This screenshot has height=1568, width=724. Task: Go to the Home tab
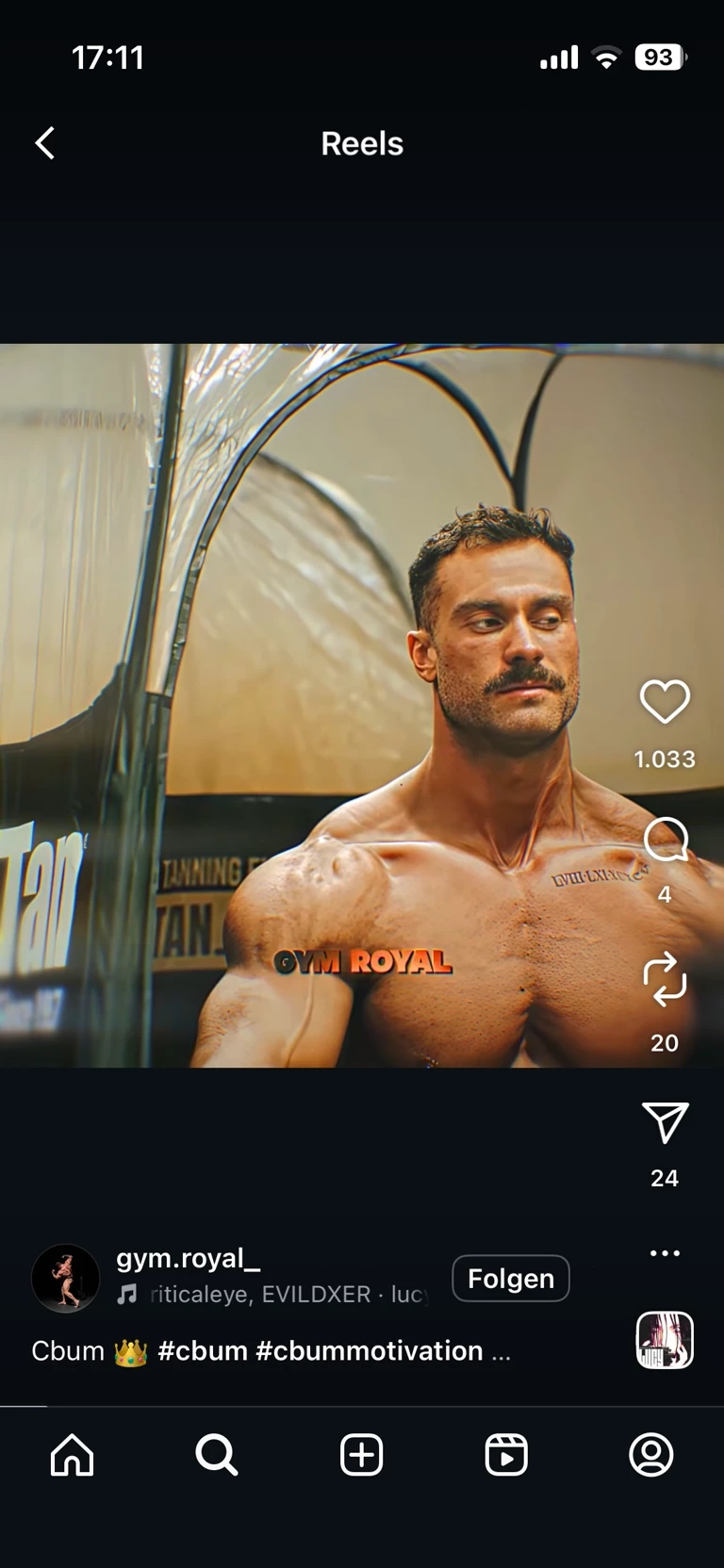click(x=73, y=1455)
